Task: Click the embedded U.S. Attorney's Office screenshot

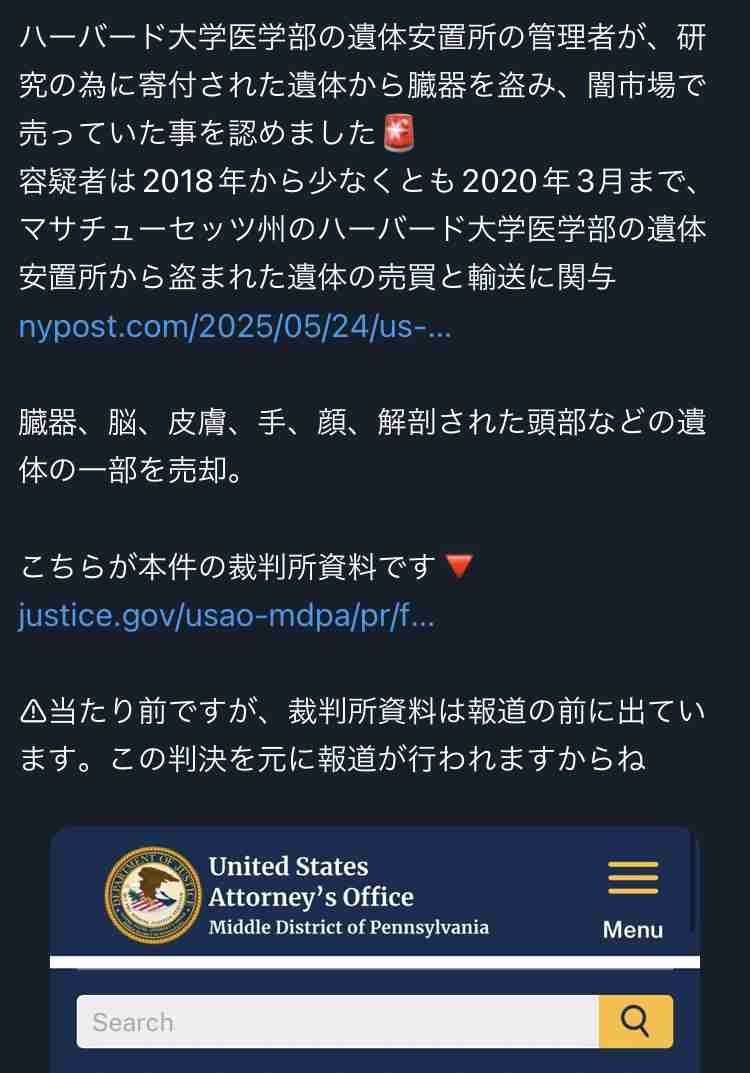Action: [x=375, y=950]
